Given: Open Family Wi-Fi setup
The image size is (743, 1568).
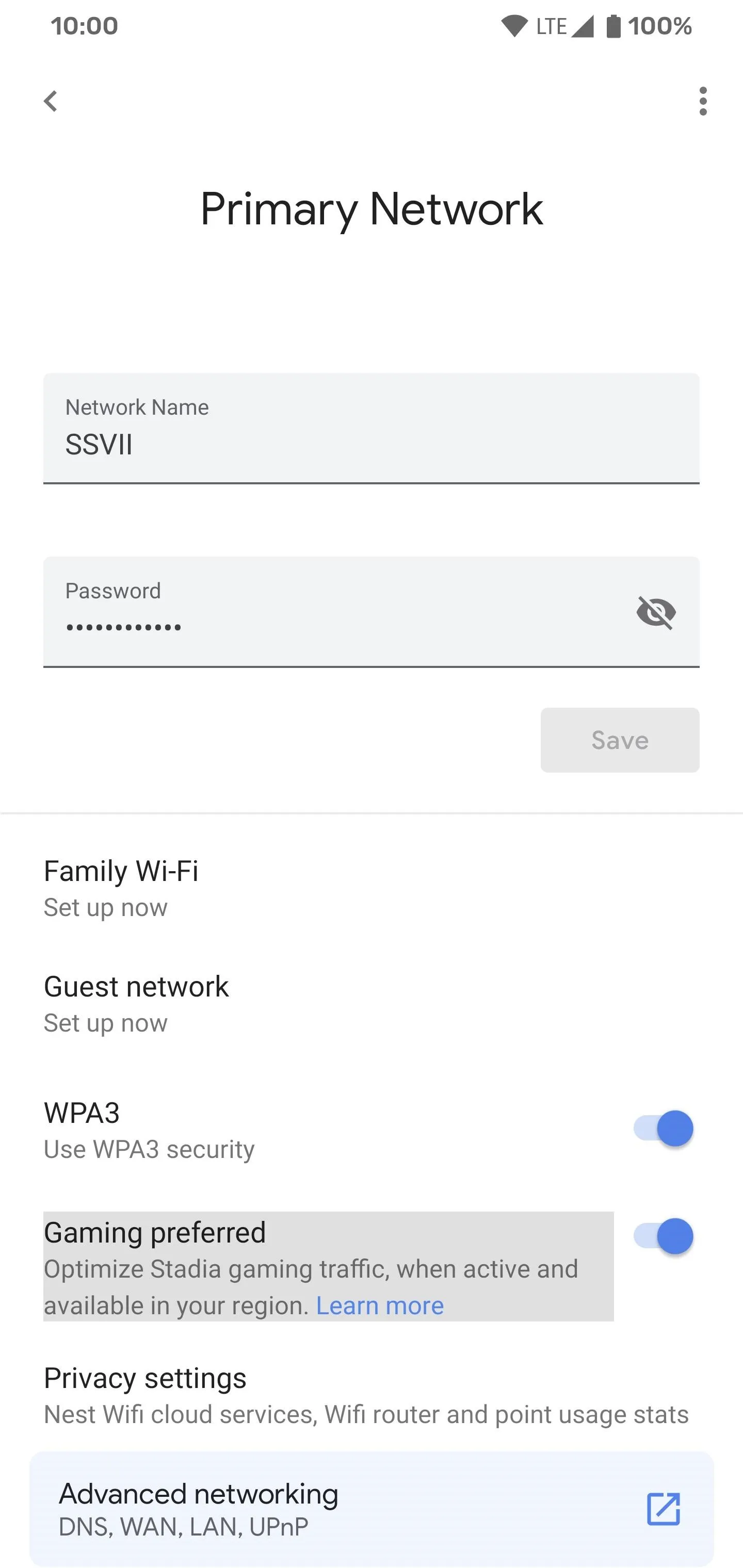Looking at the screenshot, I should point(371,888).
